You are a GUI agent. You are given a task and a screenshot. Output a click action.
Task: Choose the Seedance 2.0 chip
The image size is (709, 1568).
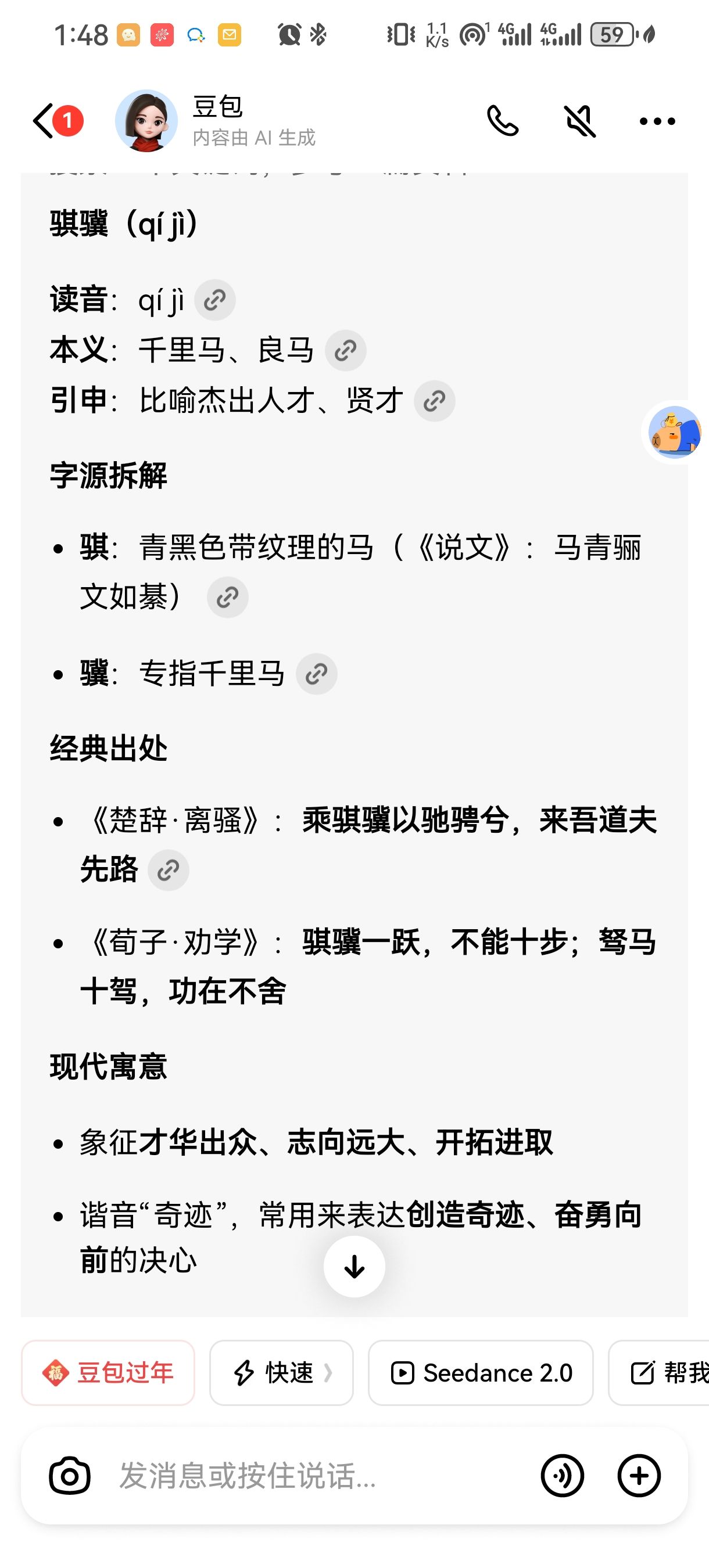[481, 1373]
